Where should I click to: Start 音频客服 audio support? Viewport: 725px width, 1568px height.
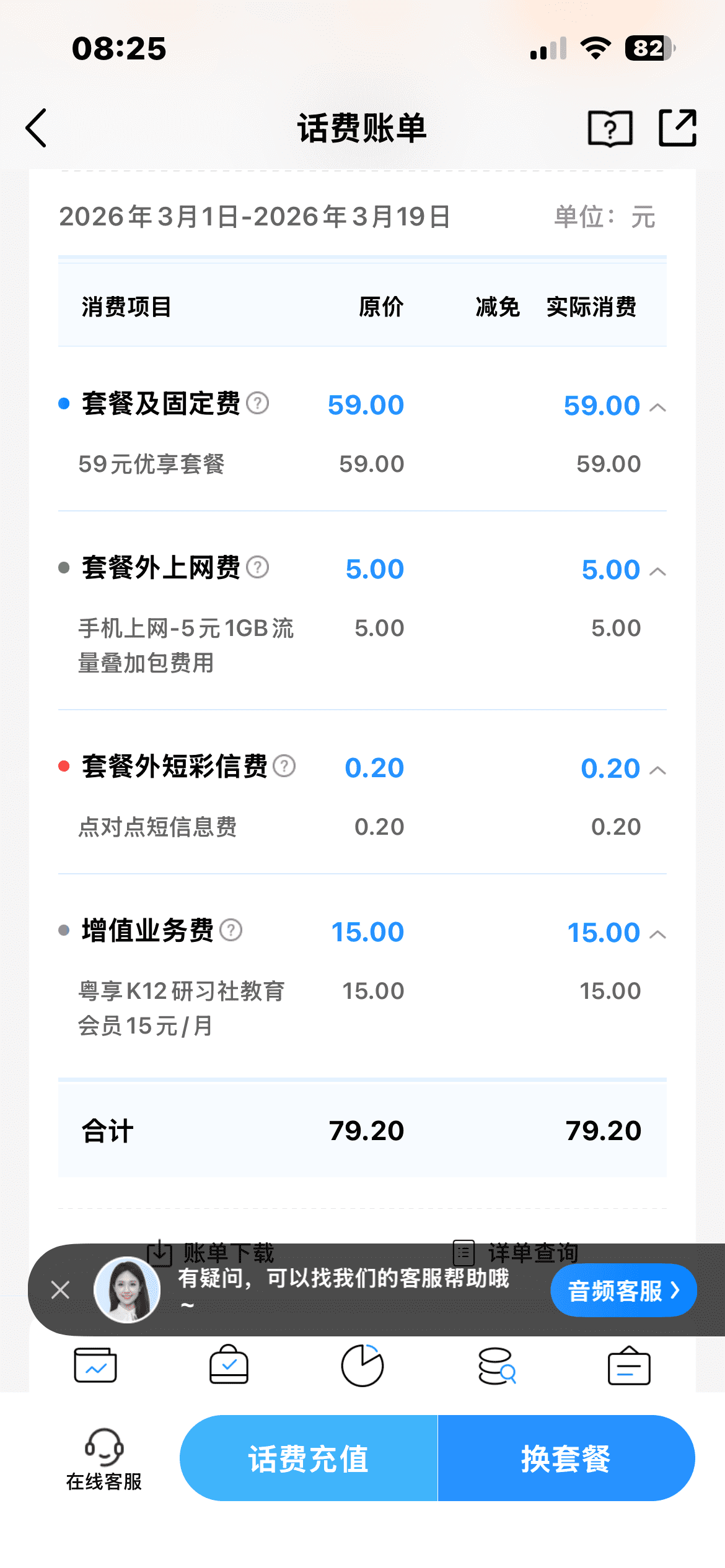tap(623, 1291)
